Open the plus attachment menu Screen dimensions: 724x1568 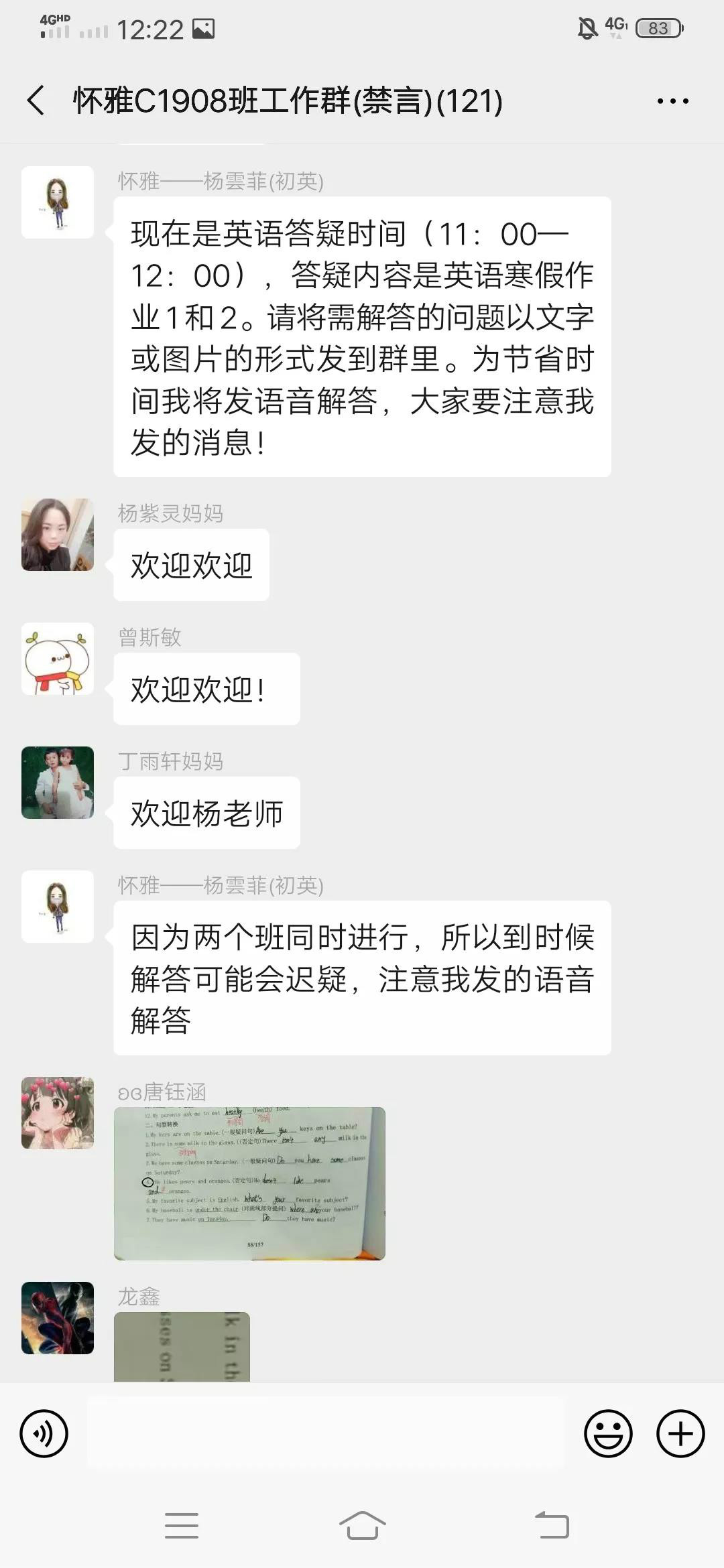coord(680,1433)
